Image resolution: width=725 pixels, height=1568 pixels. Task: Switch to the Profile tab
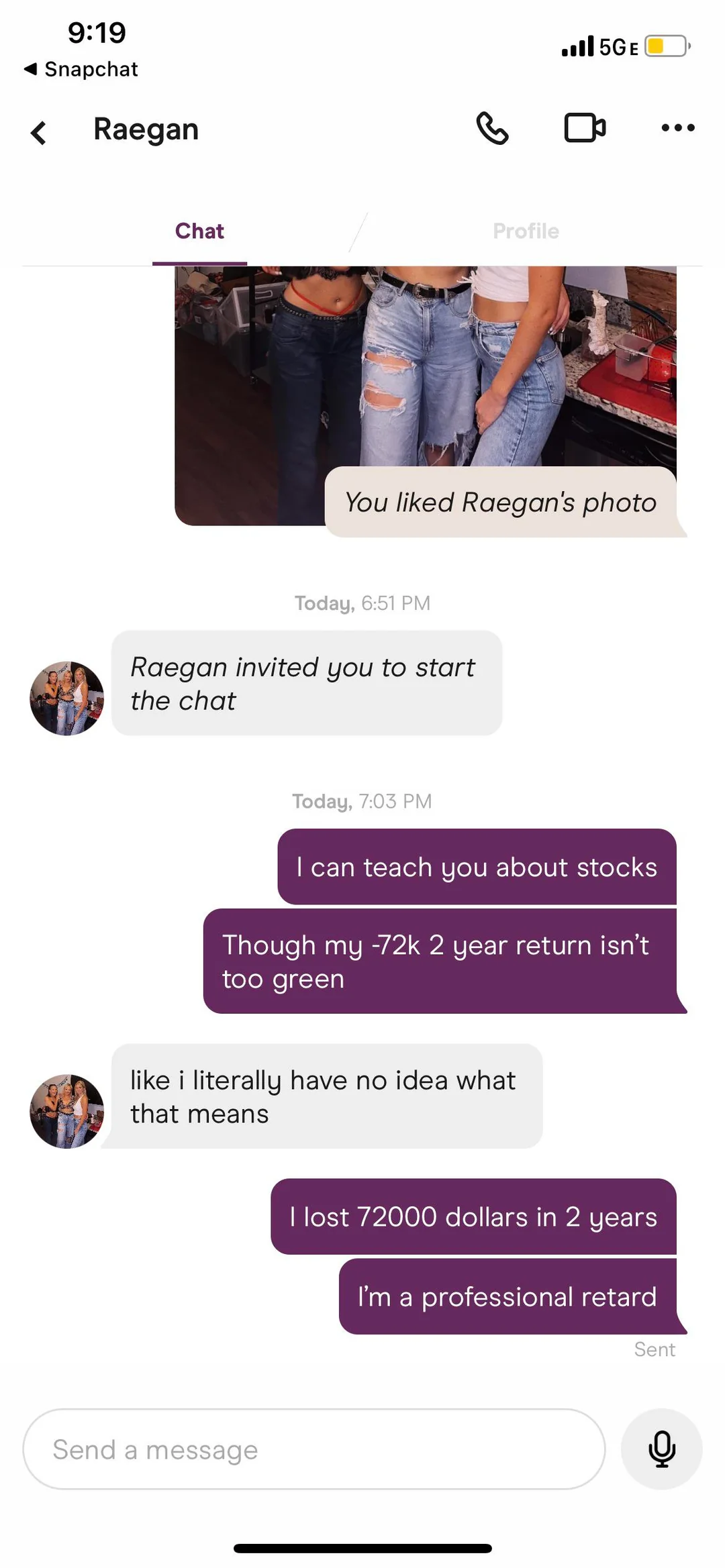tap(526, 231)
